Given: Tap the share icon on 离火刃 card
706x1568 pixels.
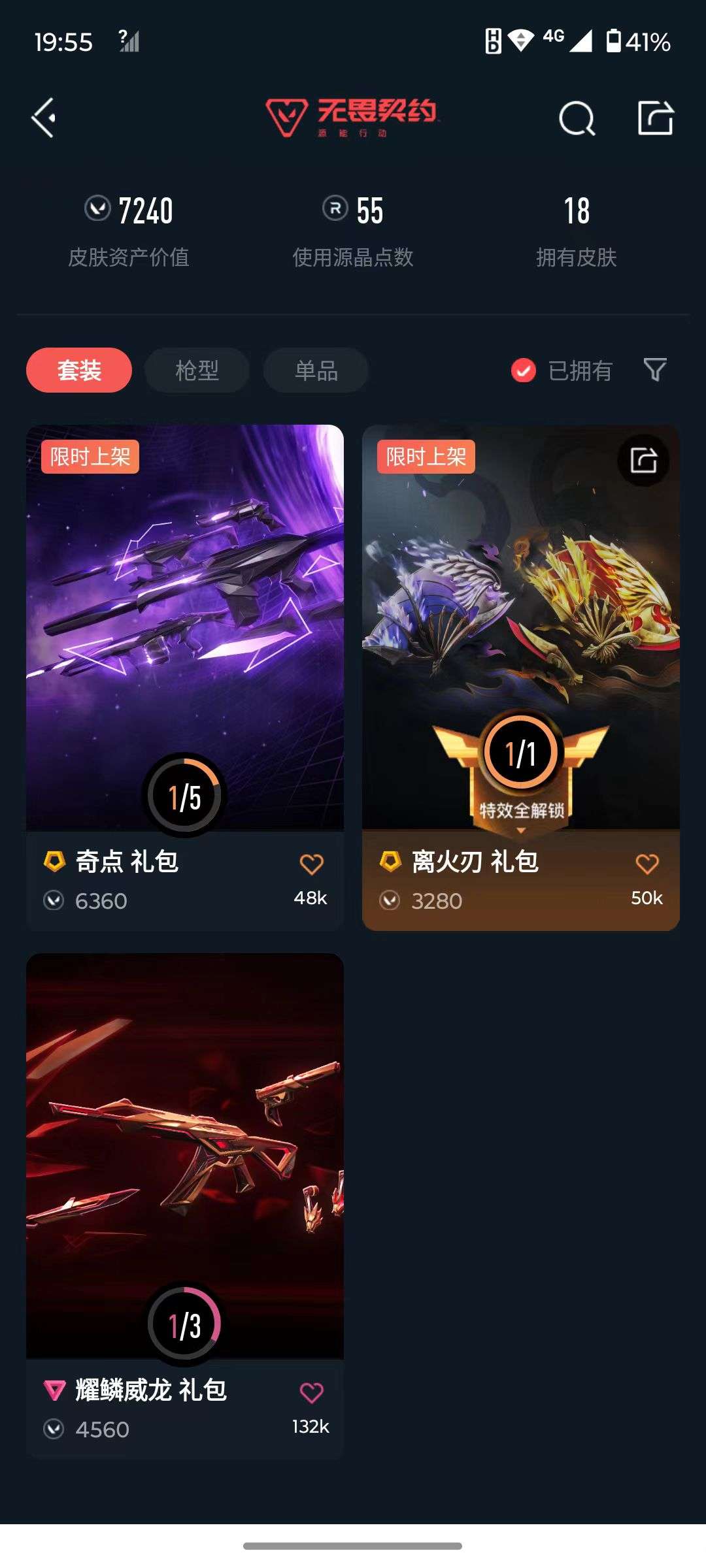Looking at the screenshot, I should coord(643,459).
